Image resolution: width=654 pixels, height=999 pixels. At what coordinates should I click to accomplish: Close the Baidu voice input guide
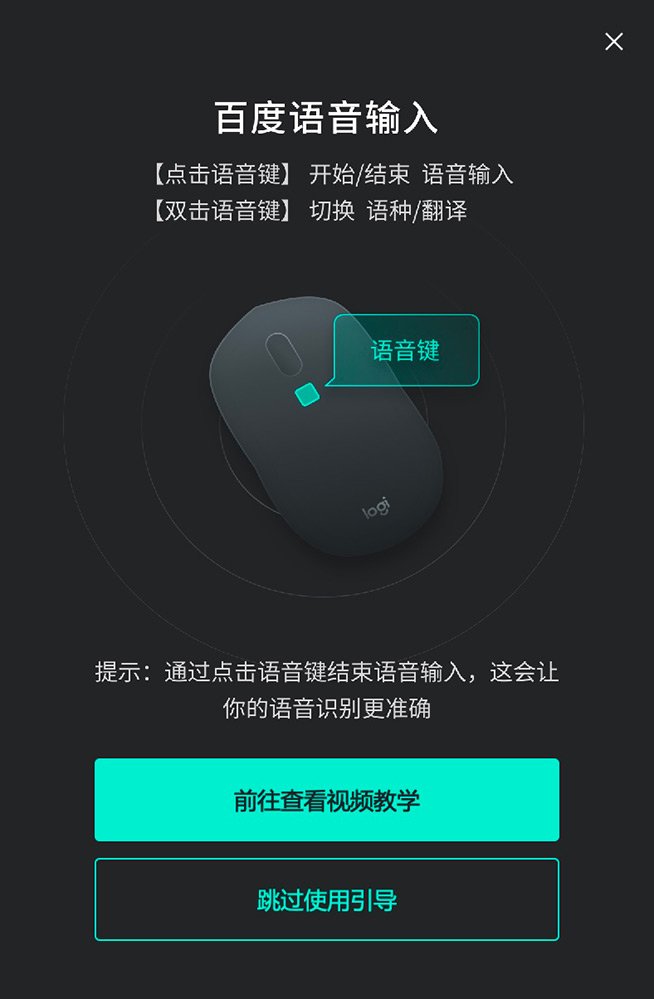pos(614,41)
